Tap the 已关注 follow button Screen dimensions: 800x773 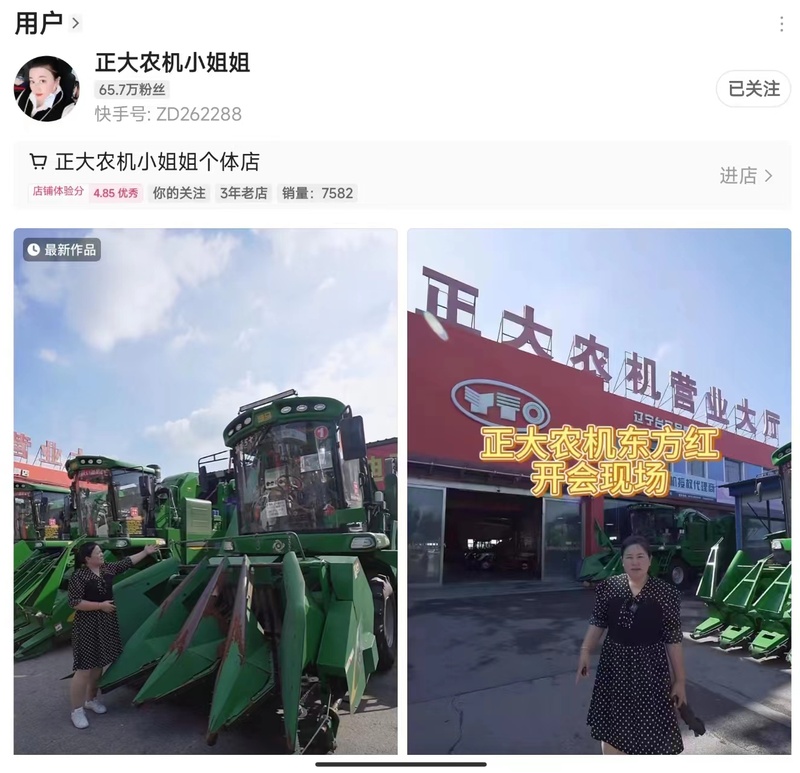tap(753, 89)
